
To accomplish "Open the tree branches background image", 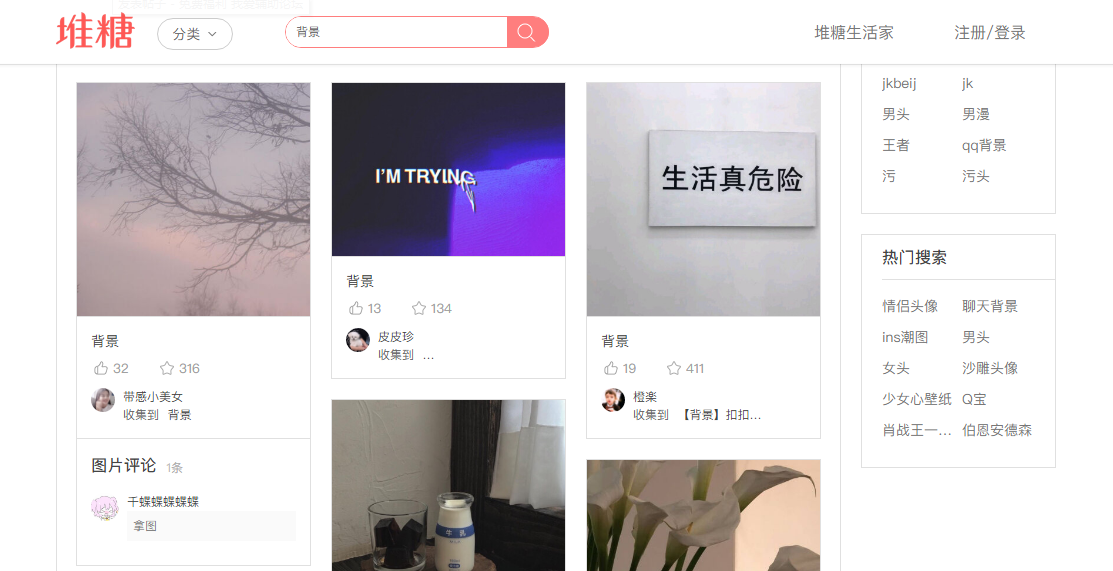I will pos(193,199).
